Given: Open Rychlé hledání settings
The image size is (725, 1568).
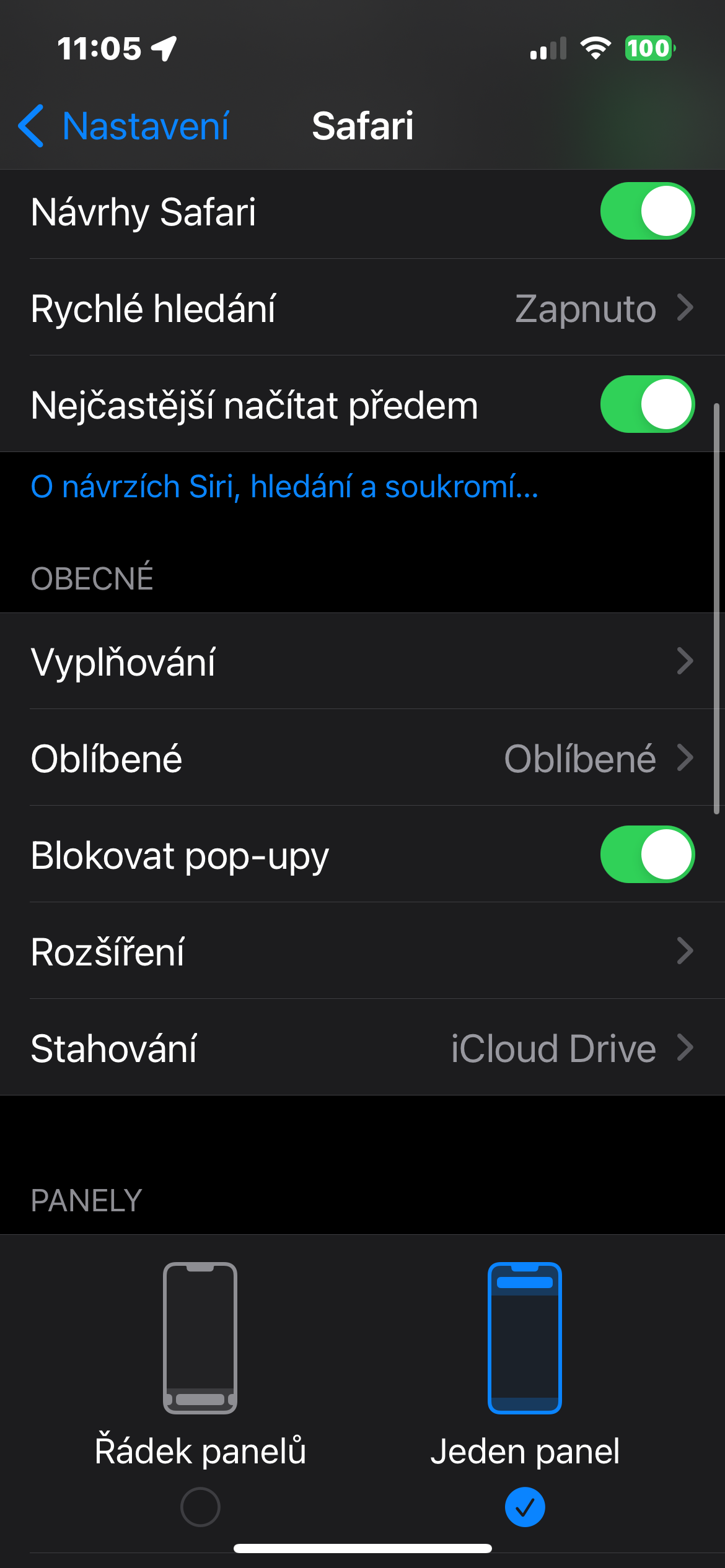Looking at the screenshot, I should (362, 308).
